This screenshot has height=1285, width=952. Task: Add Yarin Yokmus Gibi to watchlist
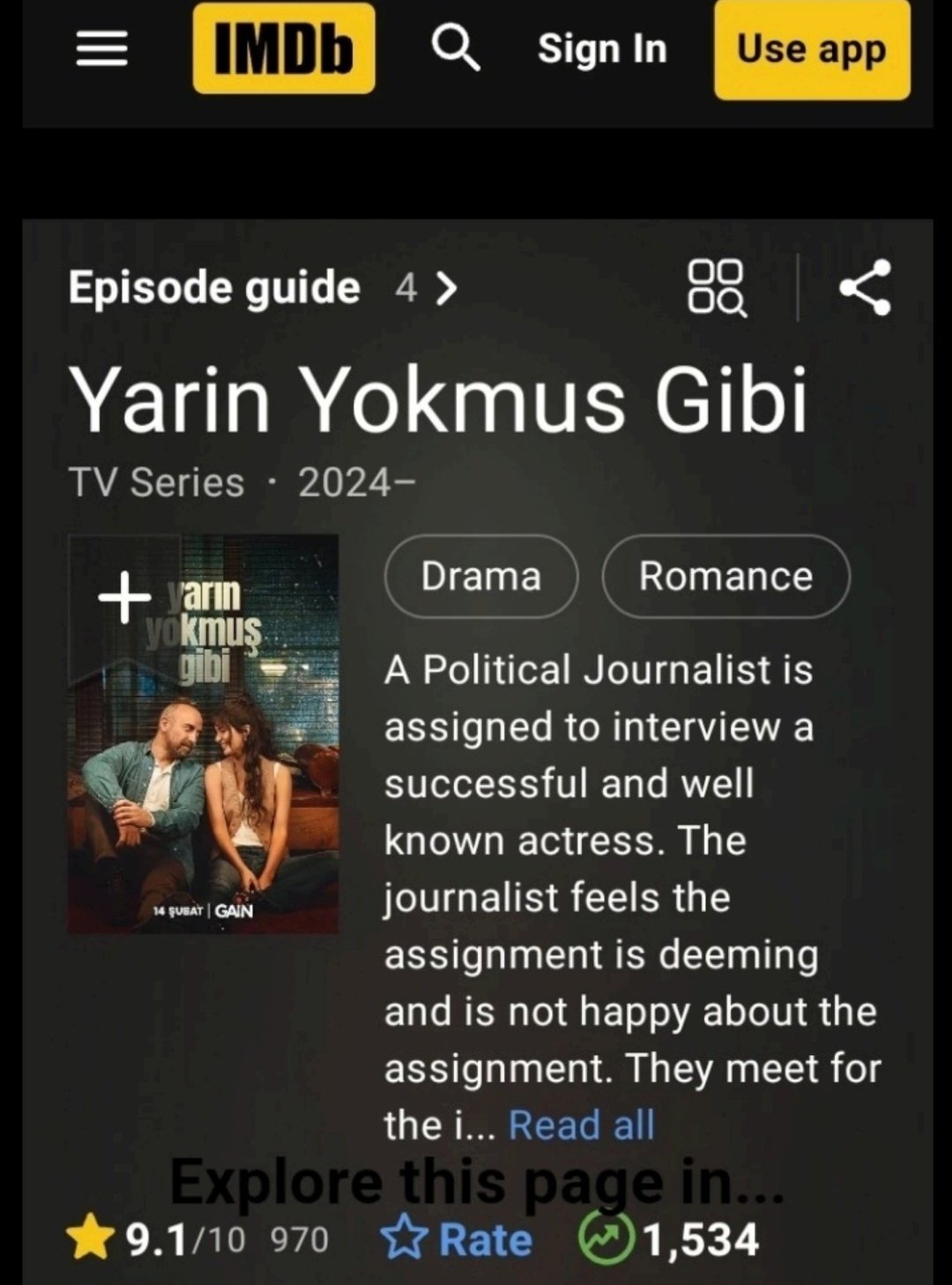[x=124, y=597]
